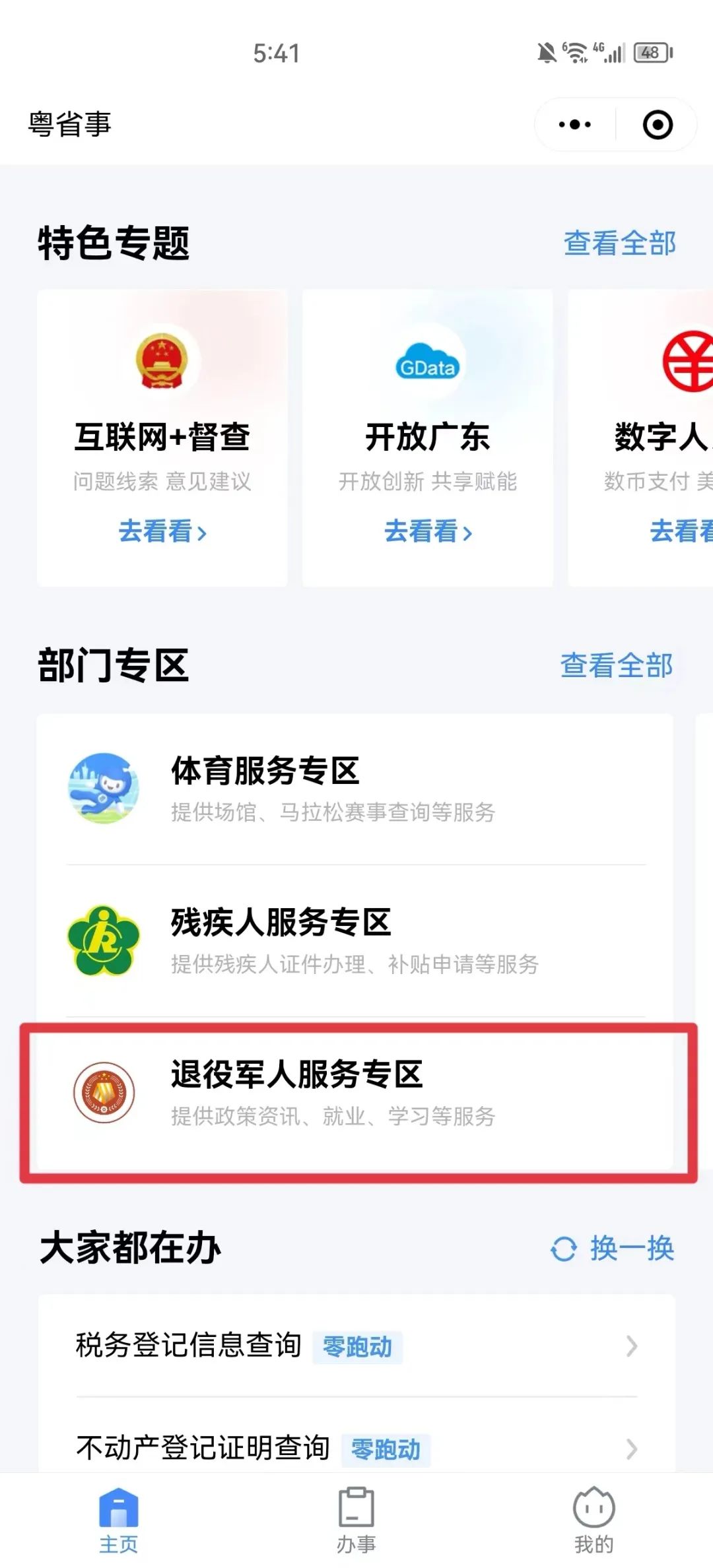Switch to the 办事 tab
This screenshot has width=713, height=1568.
click(x=356, y=1520)
